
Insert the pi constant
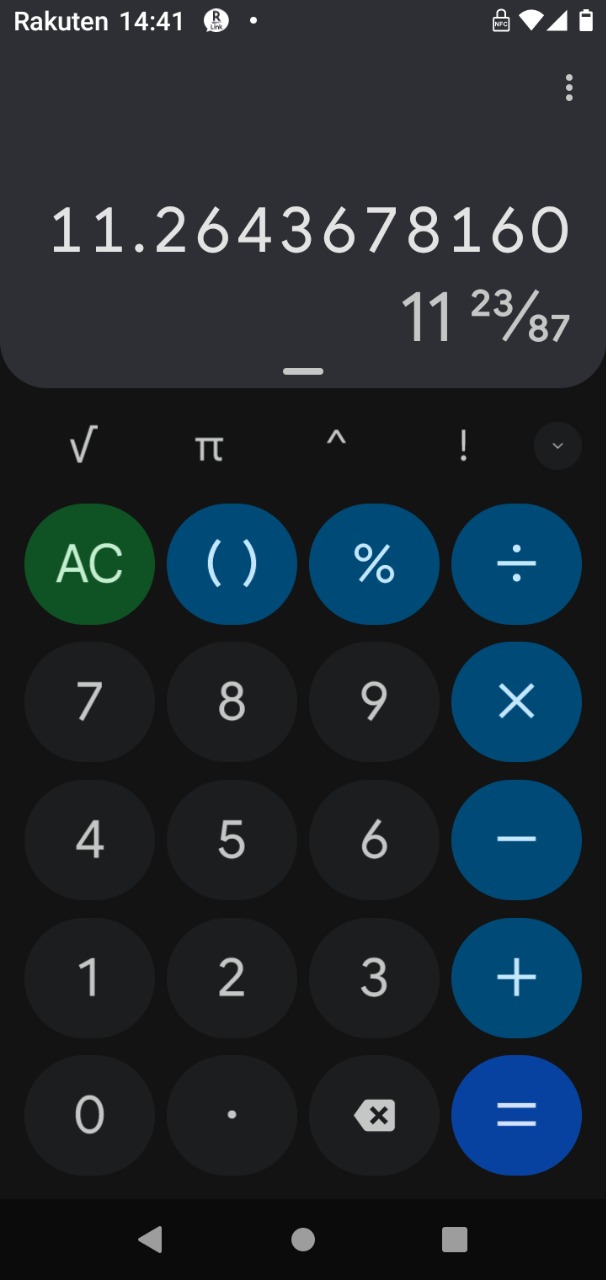[208, 447]
